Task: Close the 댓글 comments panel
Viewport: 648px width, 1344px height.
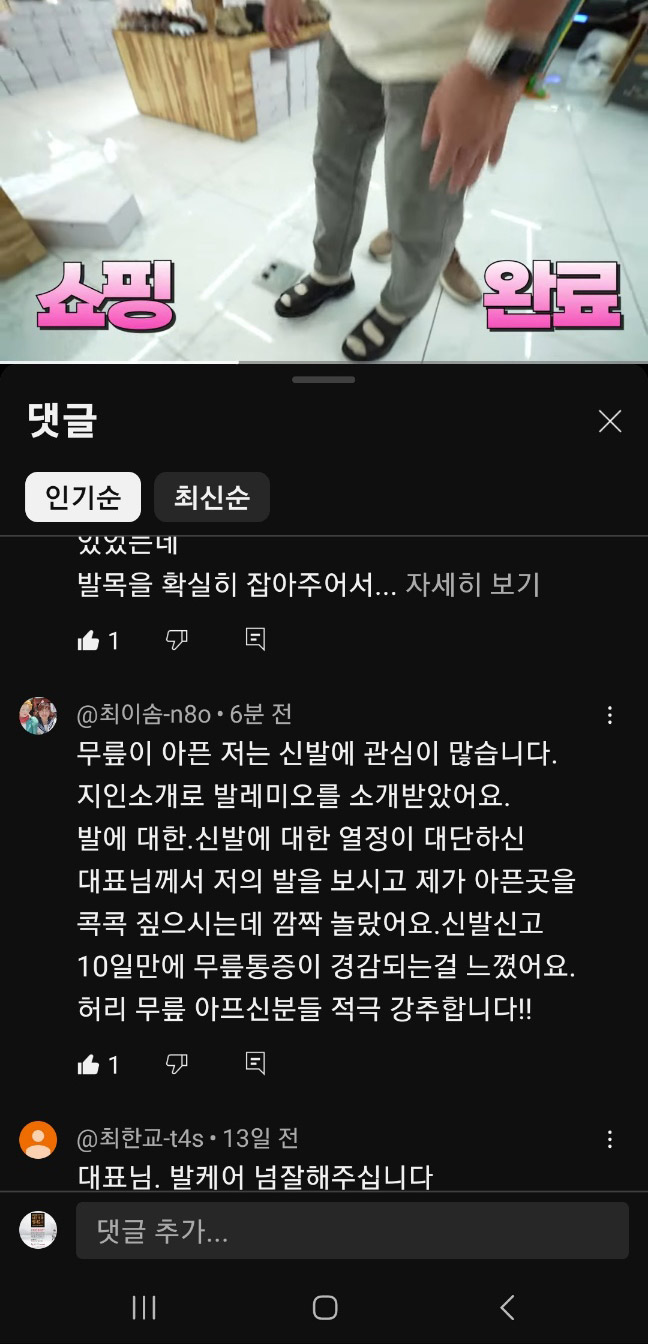Action: pos(610,421)
